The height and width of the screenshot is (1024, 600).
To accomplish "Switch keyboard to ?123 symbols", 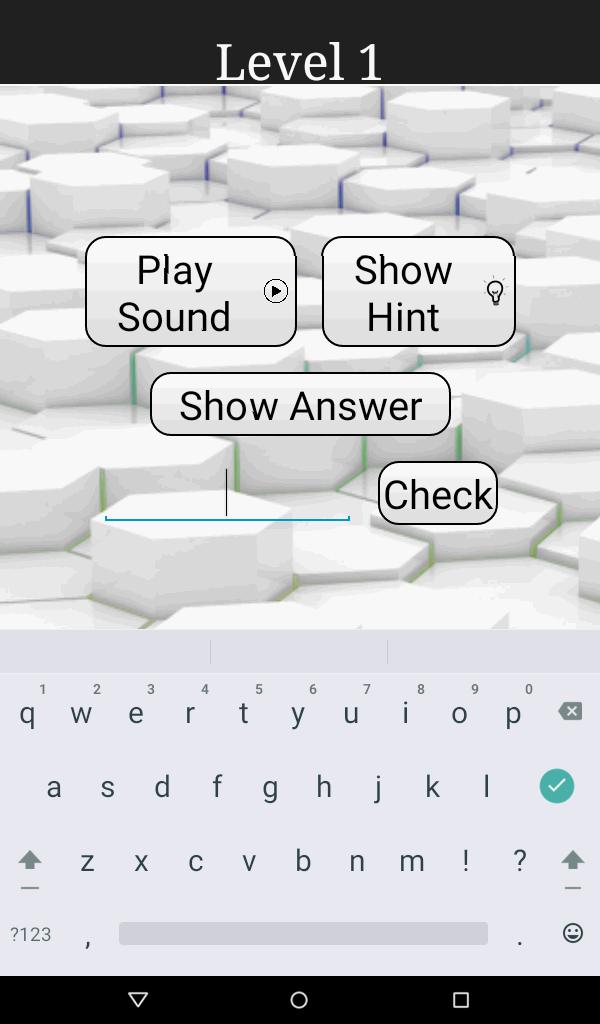I will click(x=31, y=934).
